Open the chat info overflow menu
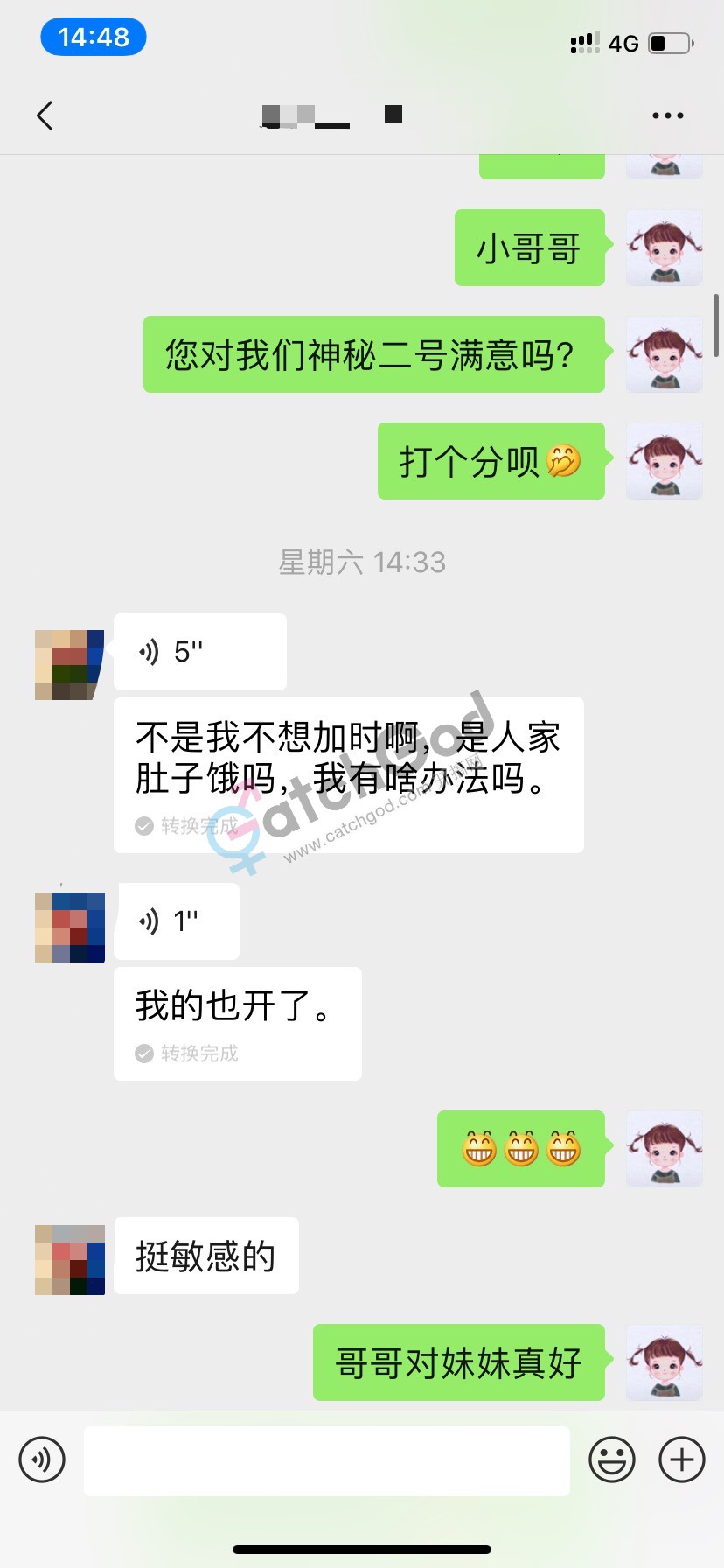This screenshot has height=1568, width=724. [667, 115]
